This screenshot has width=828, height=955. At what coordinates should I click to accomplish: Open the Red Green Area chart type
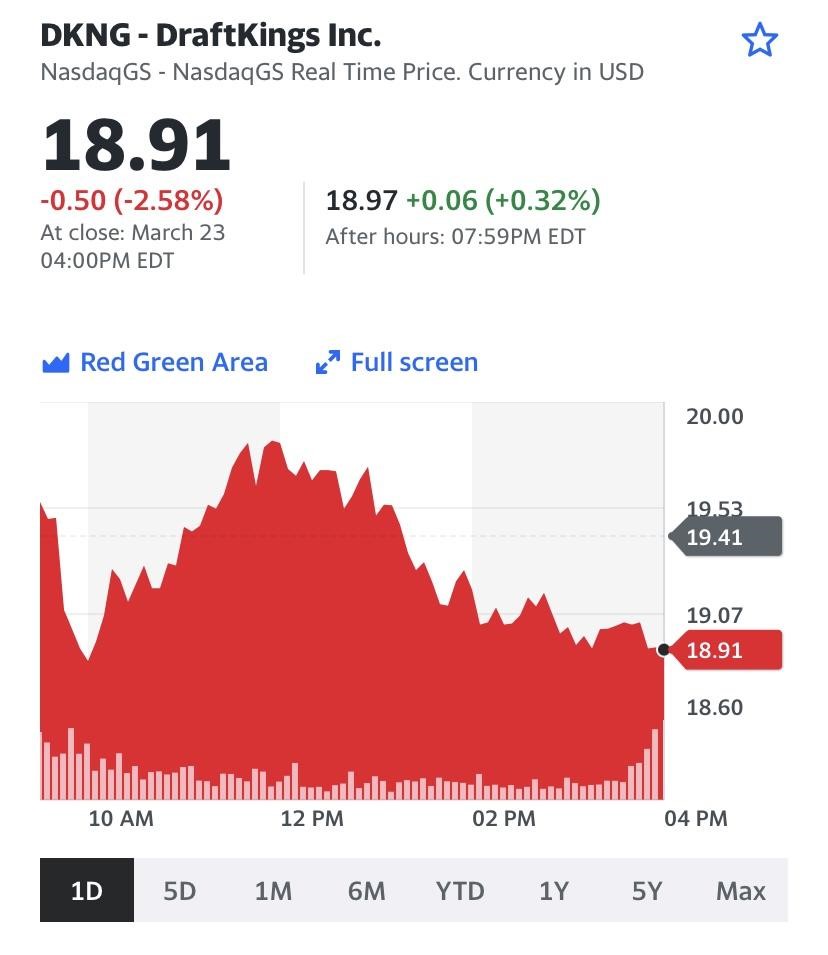click(x=155, y=362)
